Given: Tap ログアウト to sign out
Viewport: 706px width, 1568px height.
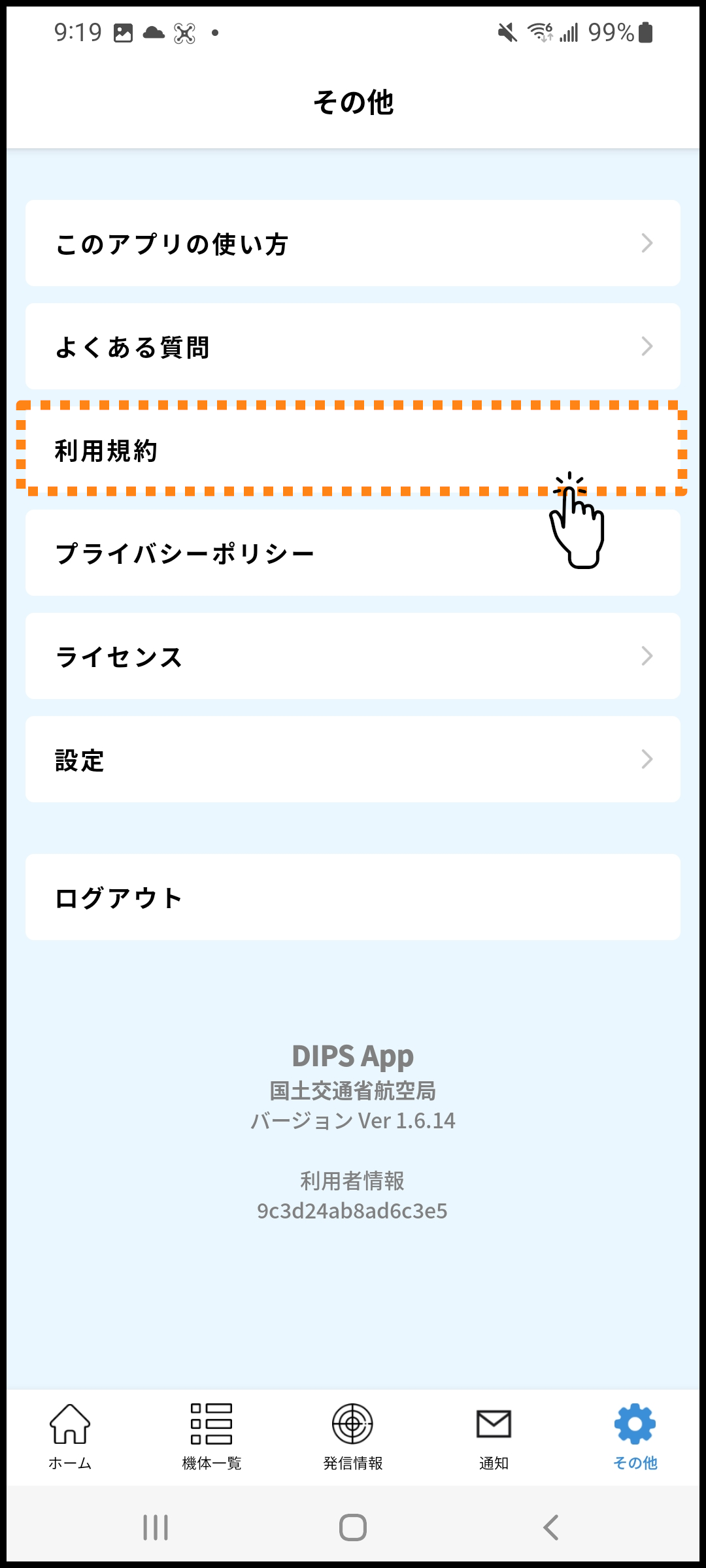Looking at the screenshot, I should [353, 897].
